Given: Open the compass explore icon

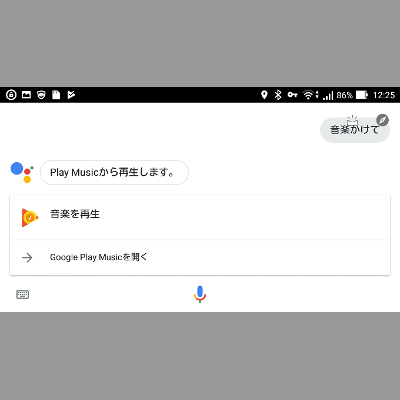Looking at the screenshot, I should pos(382,120).
